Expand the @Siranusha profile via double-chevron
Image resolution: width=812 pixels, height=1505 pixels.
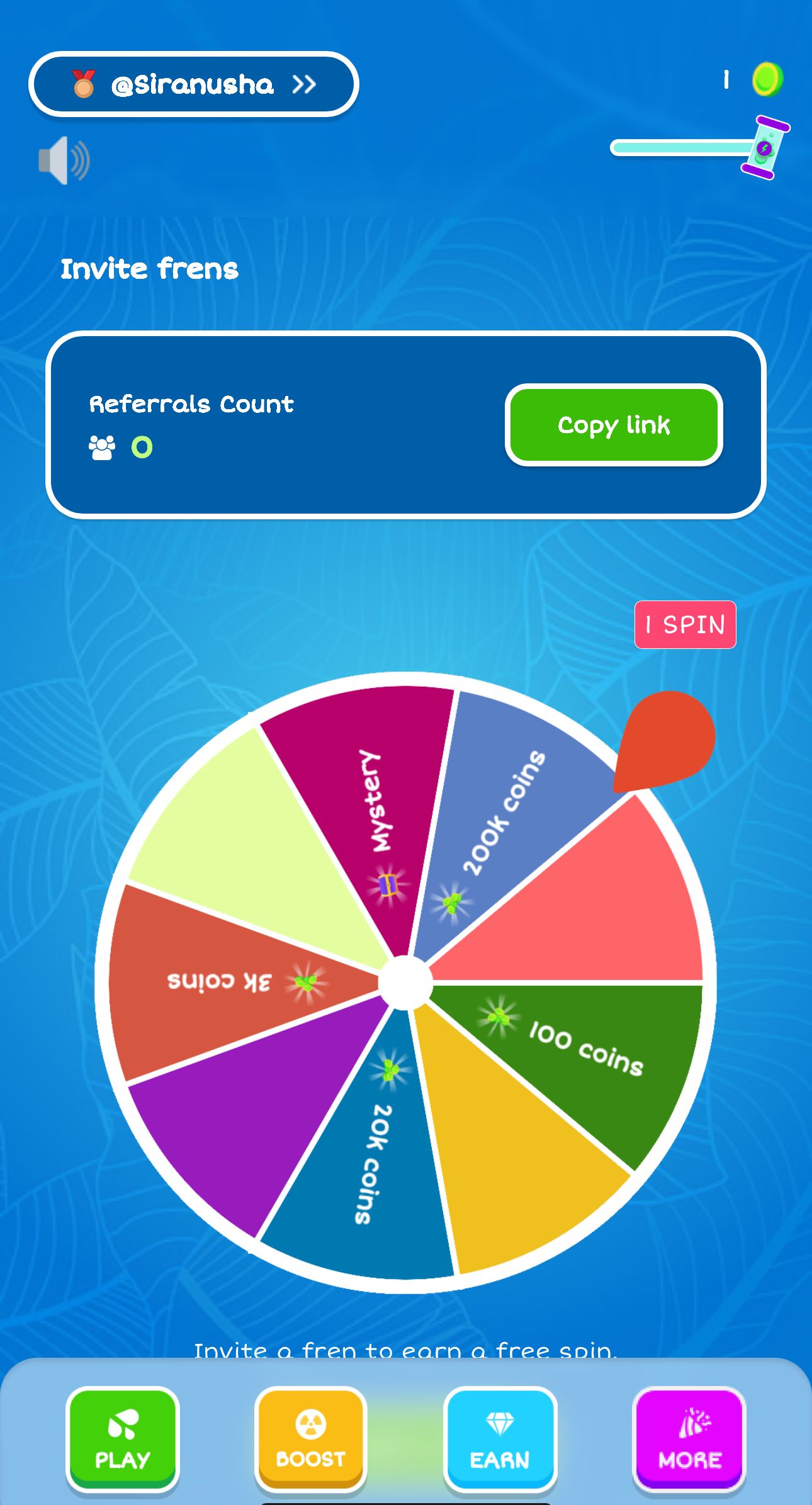click(x=305, y=84)
